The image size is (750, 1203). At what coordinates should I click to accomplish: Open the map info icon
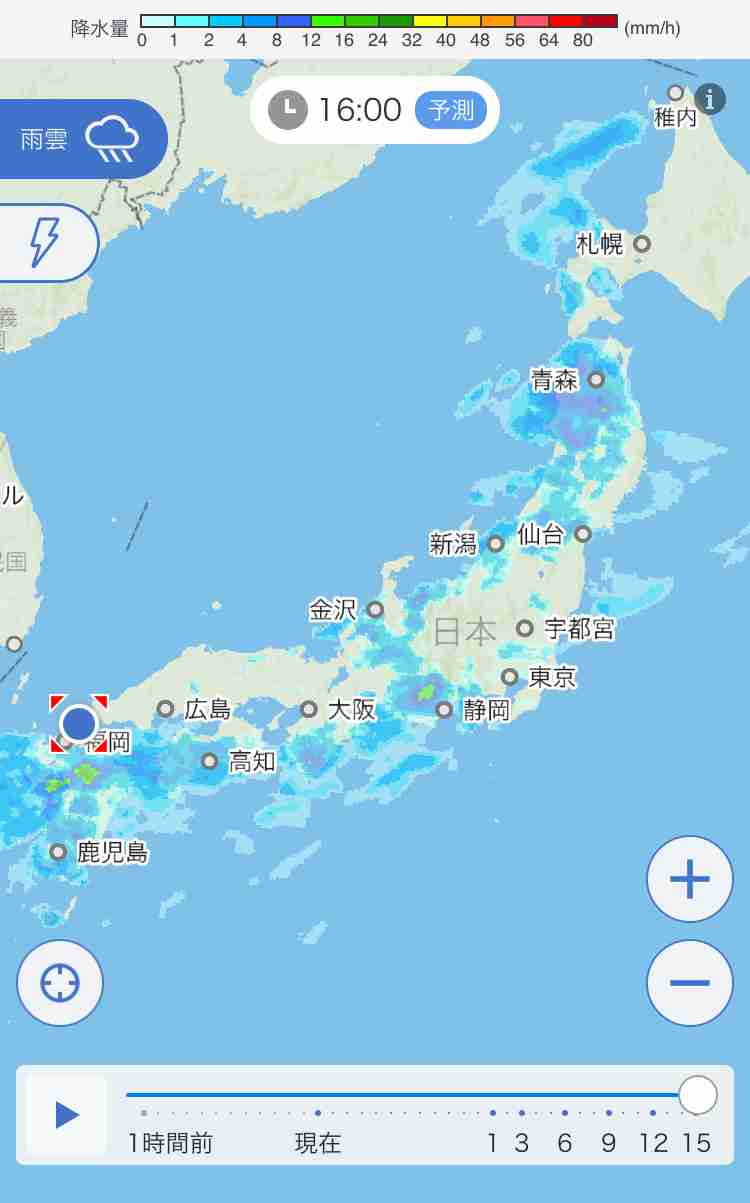click(x=710, y=99)
